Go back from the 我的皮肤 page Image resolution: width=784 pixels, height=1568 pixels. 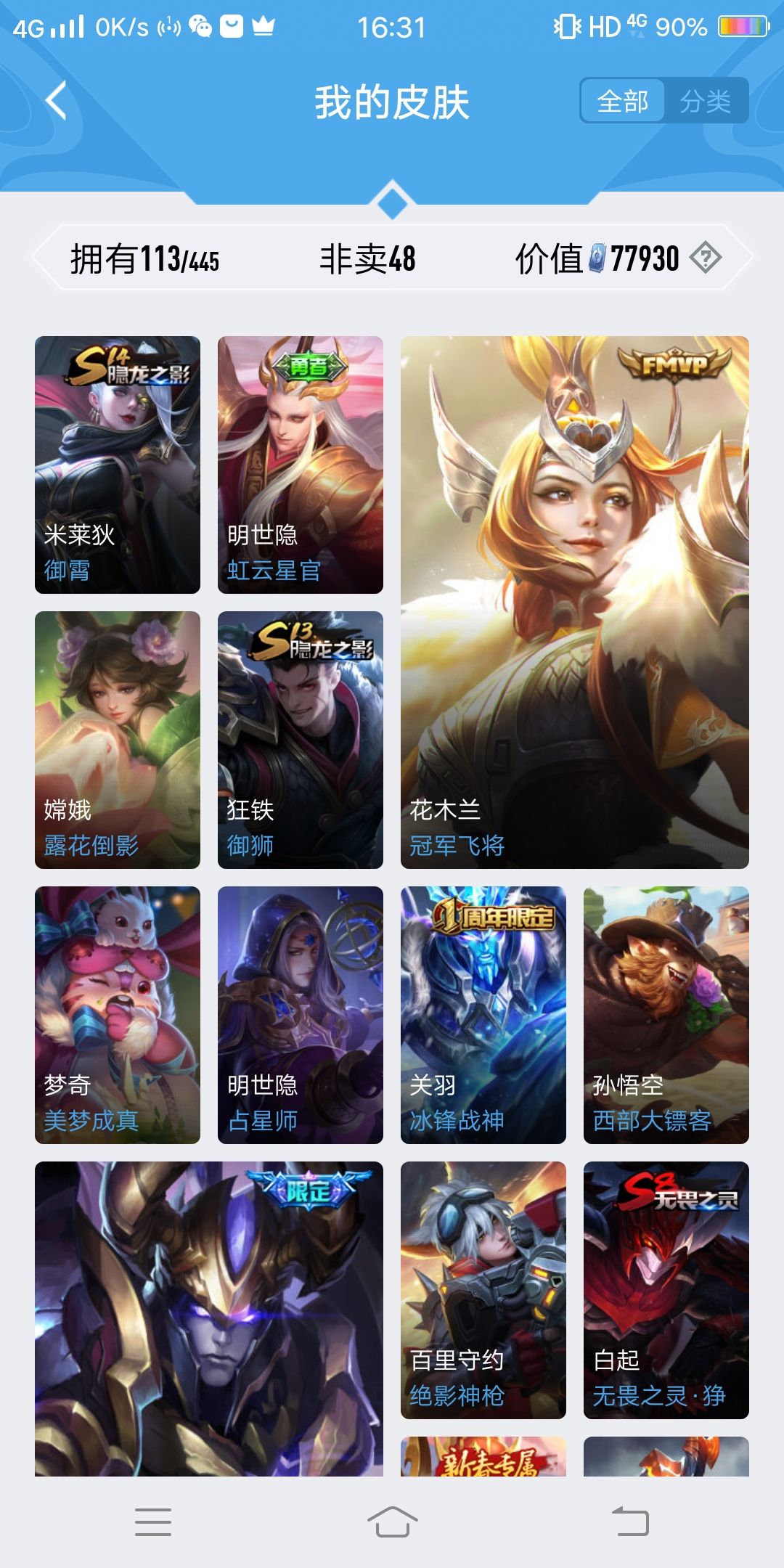57,100
